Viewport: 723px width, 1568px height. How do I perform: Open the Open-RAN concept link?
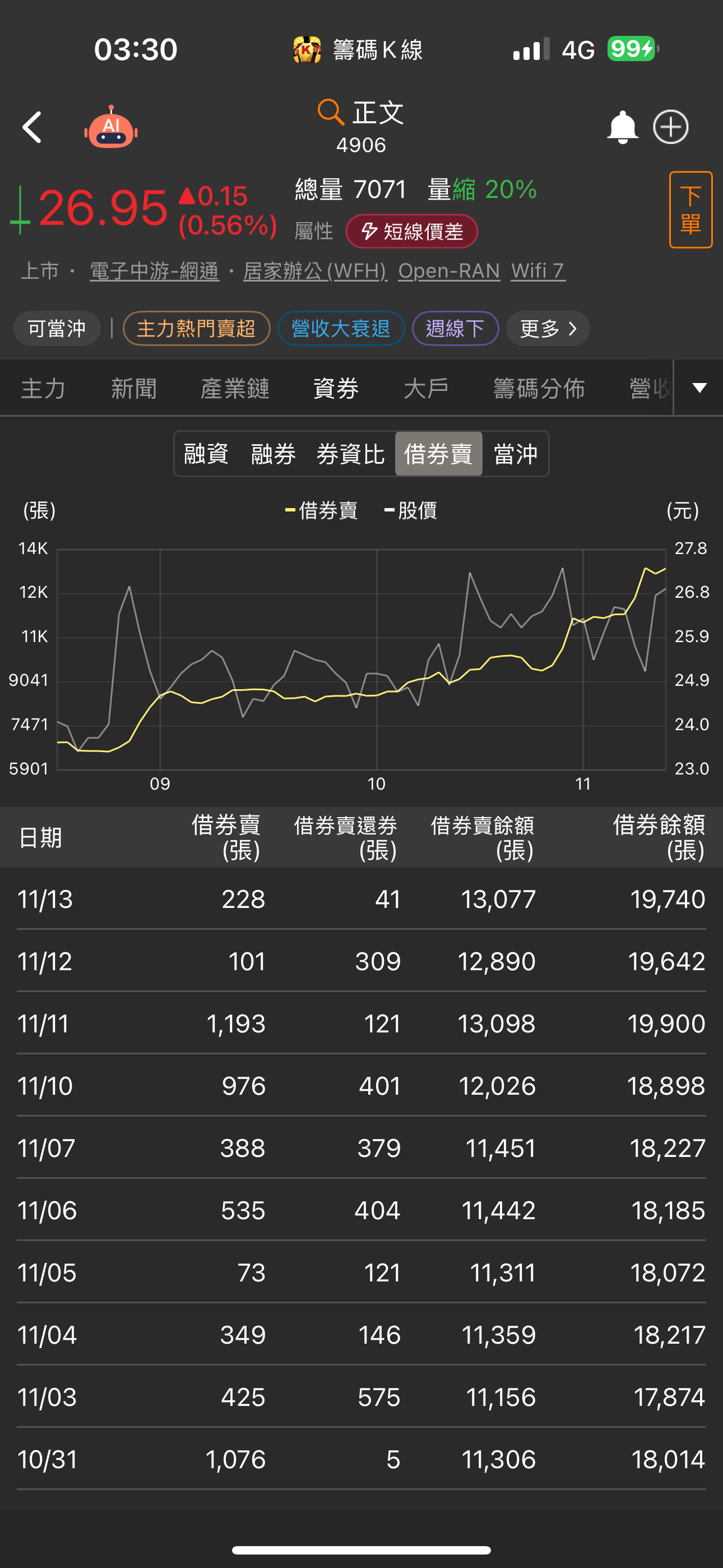(449, 271)
